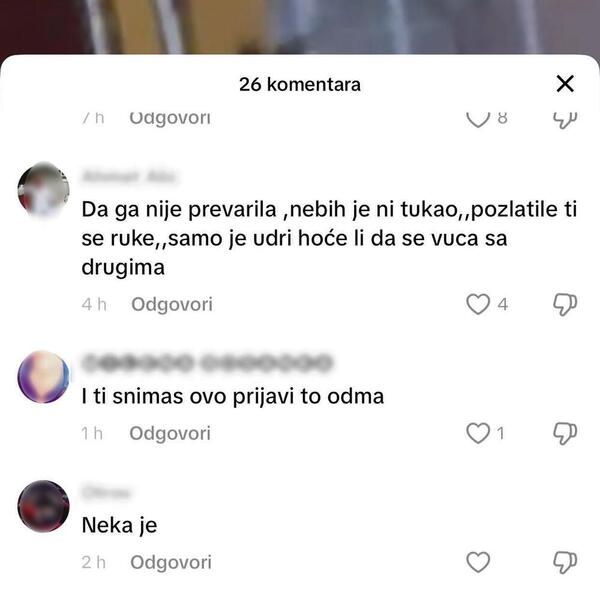The height and width of the screenshot is (600, 600).
Task: Reply to the 'Neka je' comment
Action: [171, 562]
